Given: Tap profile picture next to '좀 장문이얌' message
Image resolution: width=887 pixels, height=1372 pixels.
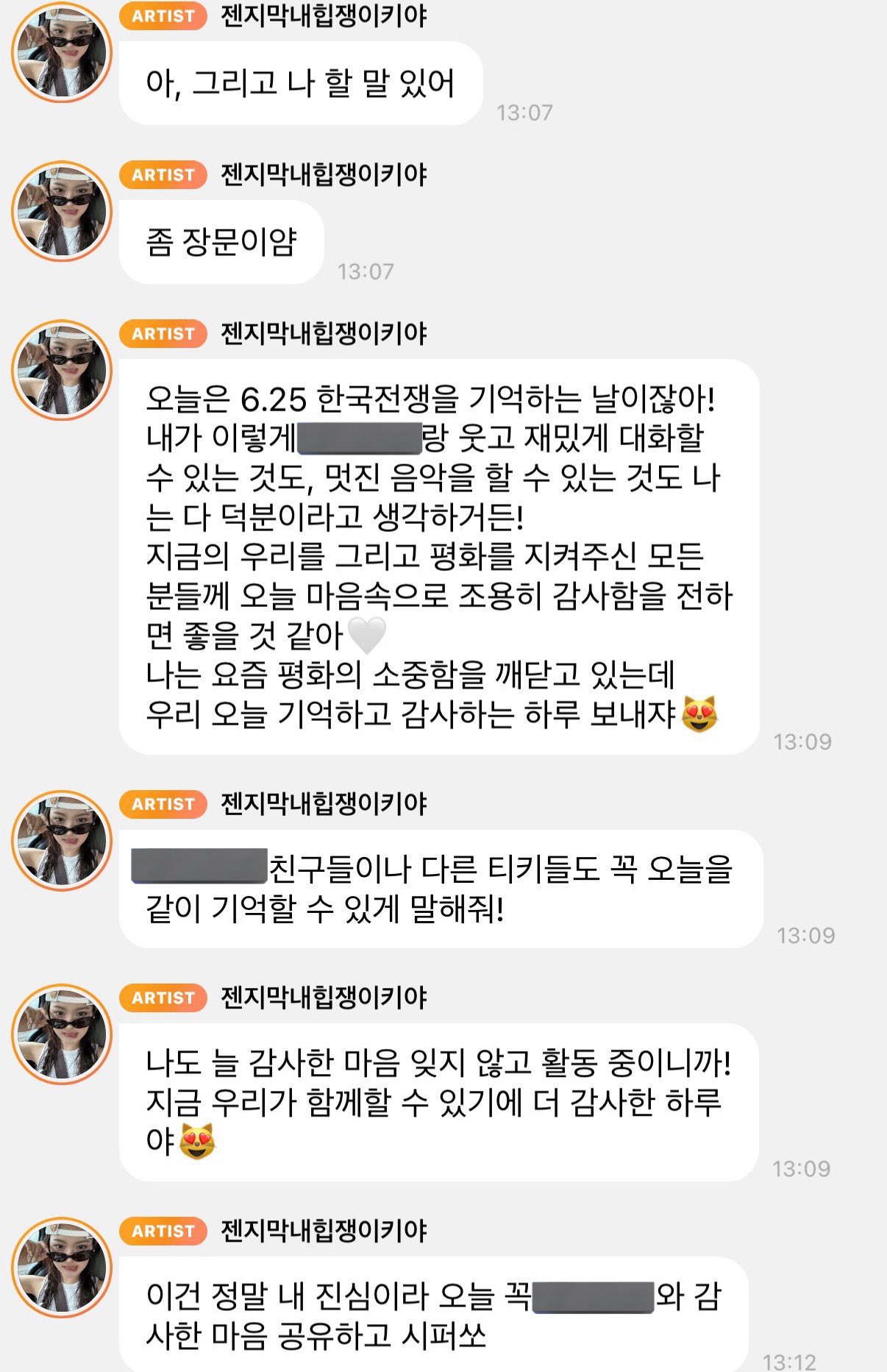Looking at the screenshot, I should coord(62,212).
